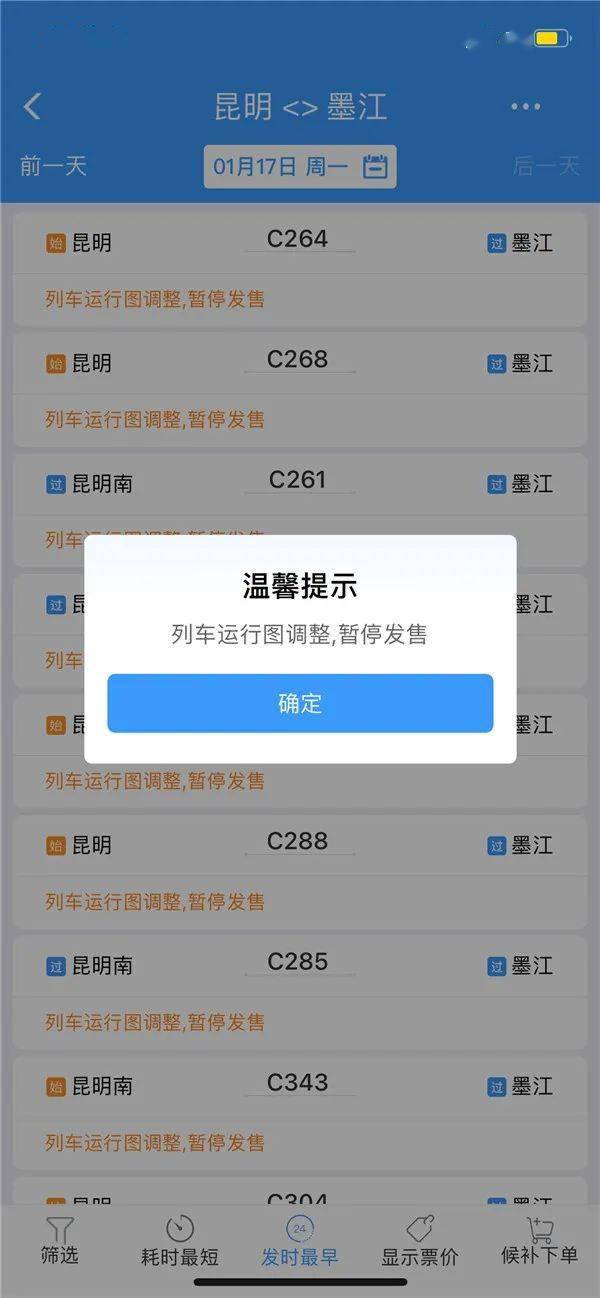Sort by earliest departure 发时最早
600x1298 pixels.
300,1241
